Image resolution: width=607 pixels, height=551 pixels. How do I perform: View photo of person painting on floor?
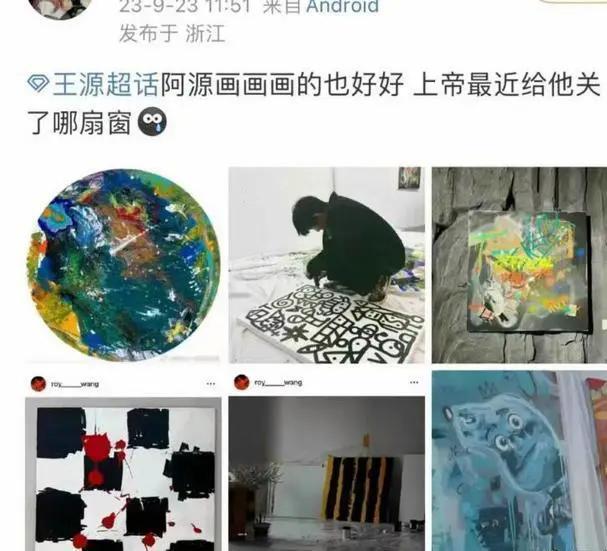[x=326, y=264]
